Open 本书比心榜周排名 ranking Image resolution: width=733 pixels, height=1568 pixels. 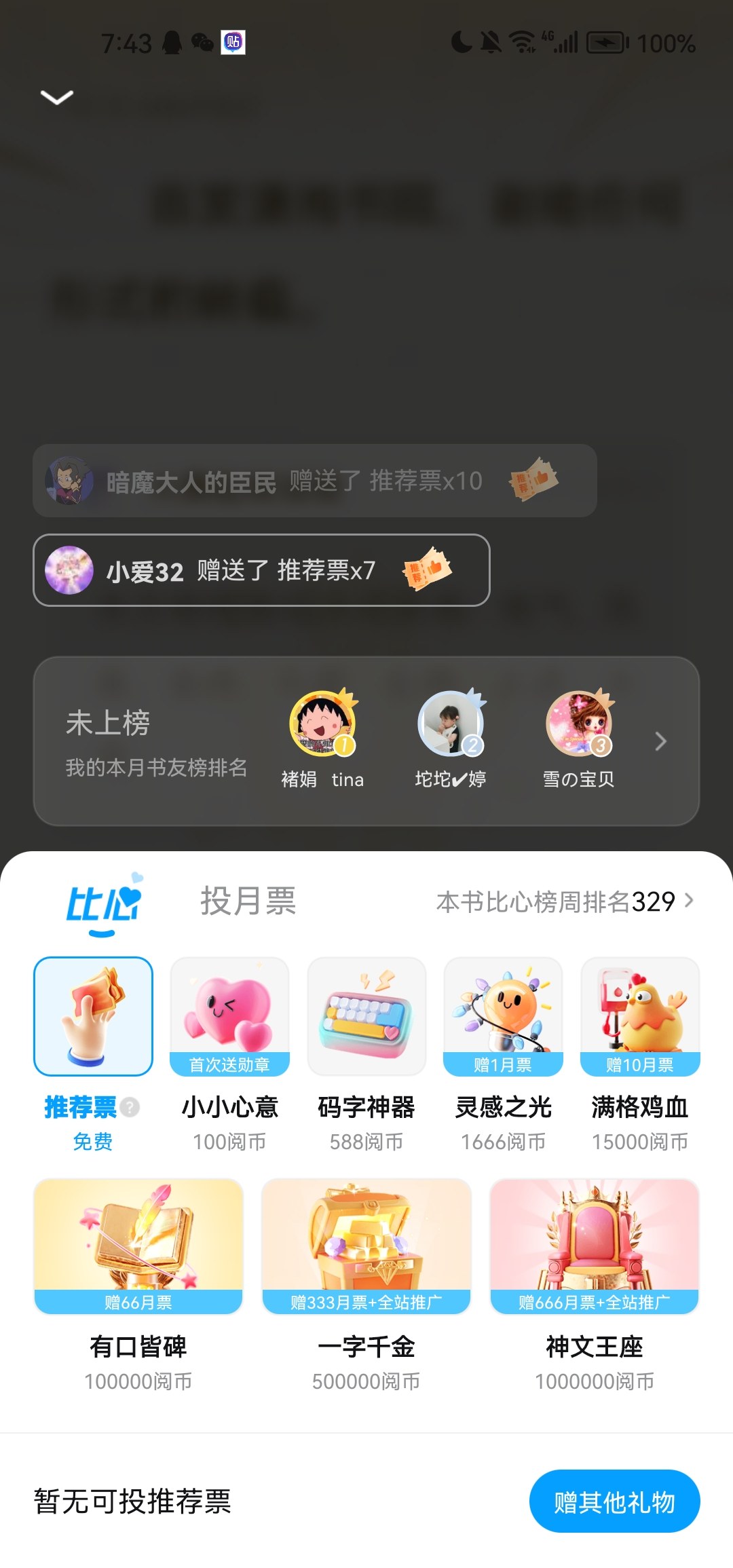click(x=565, y=902)
